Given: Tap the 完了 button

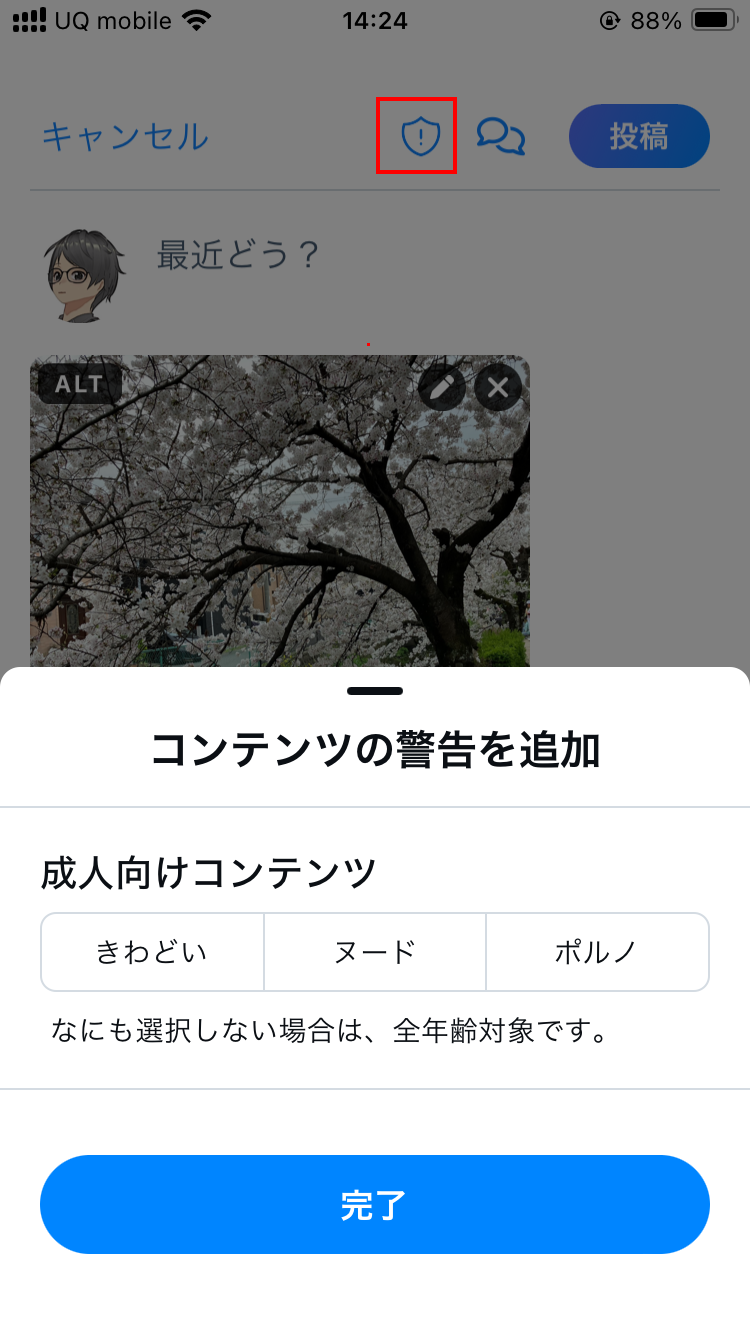Looking at the screenshot, I should click(375, 1205).
